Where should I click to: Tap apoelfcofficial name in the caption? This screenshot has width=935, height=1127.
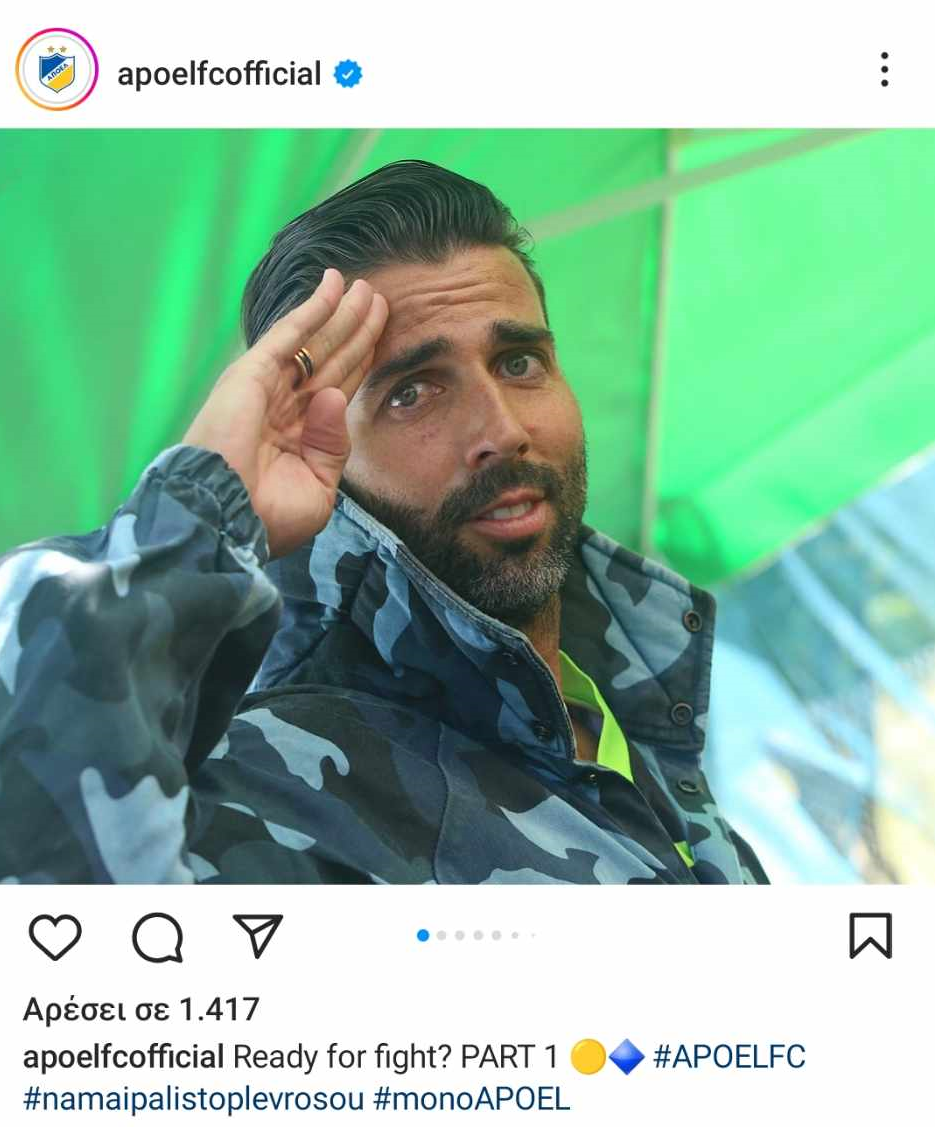[x=123, y=1057]
